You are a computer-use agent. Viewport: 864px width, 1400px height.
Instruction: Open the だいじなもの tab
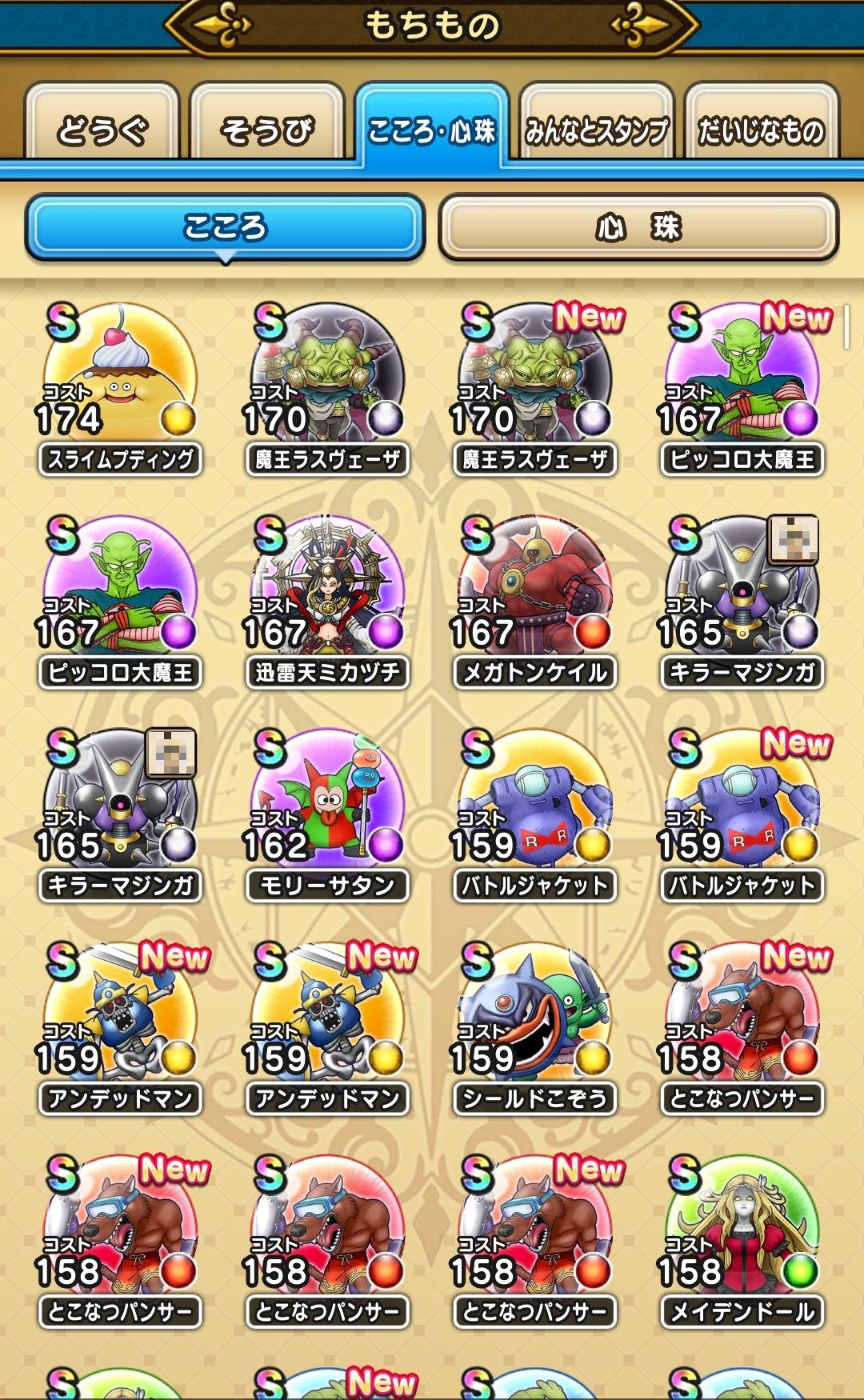762,128
